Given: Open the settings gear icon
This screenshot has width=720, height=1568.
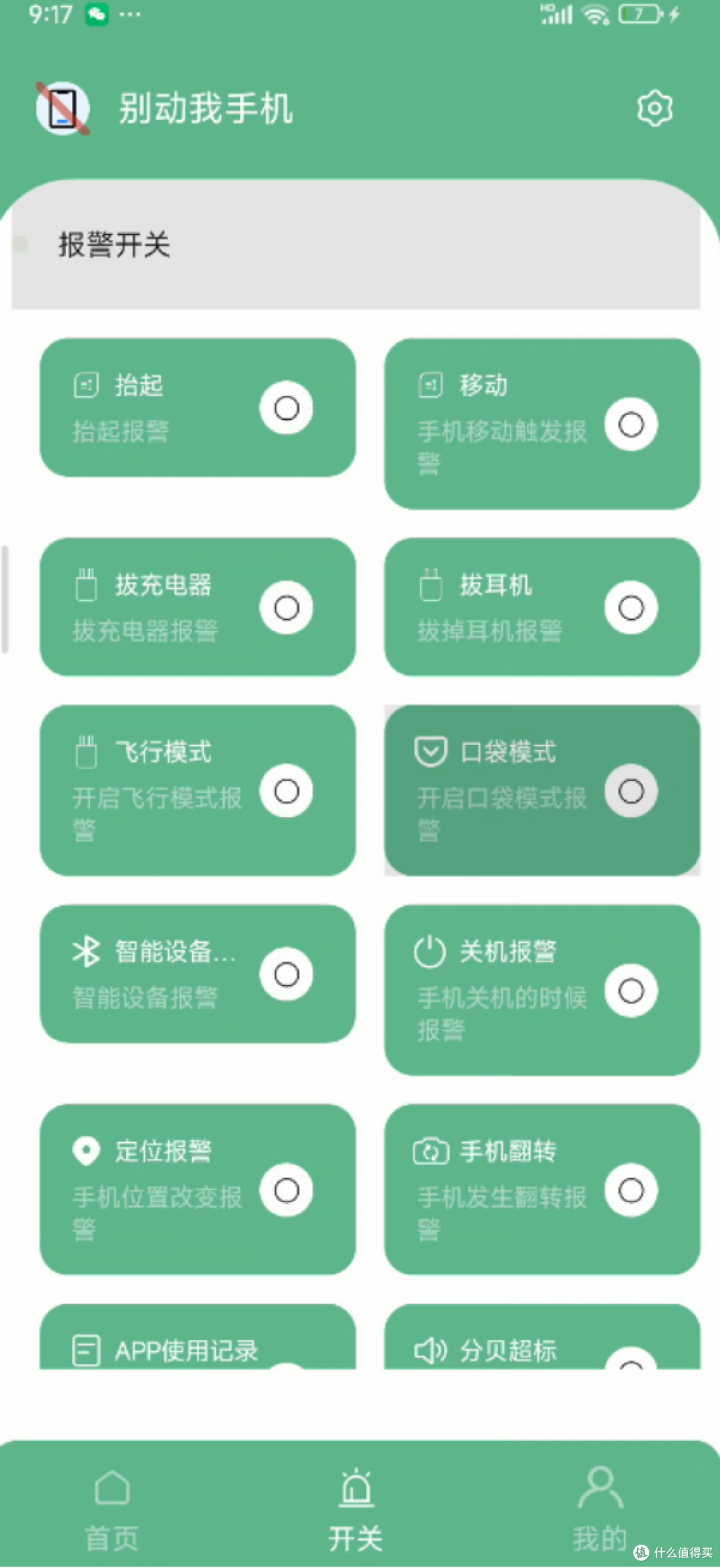Looking at the screenshot, I should [654, 109].
